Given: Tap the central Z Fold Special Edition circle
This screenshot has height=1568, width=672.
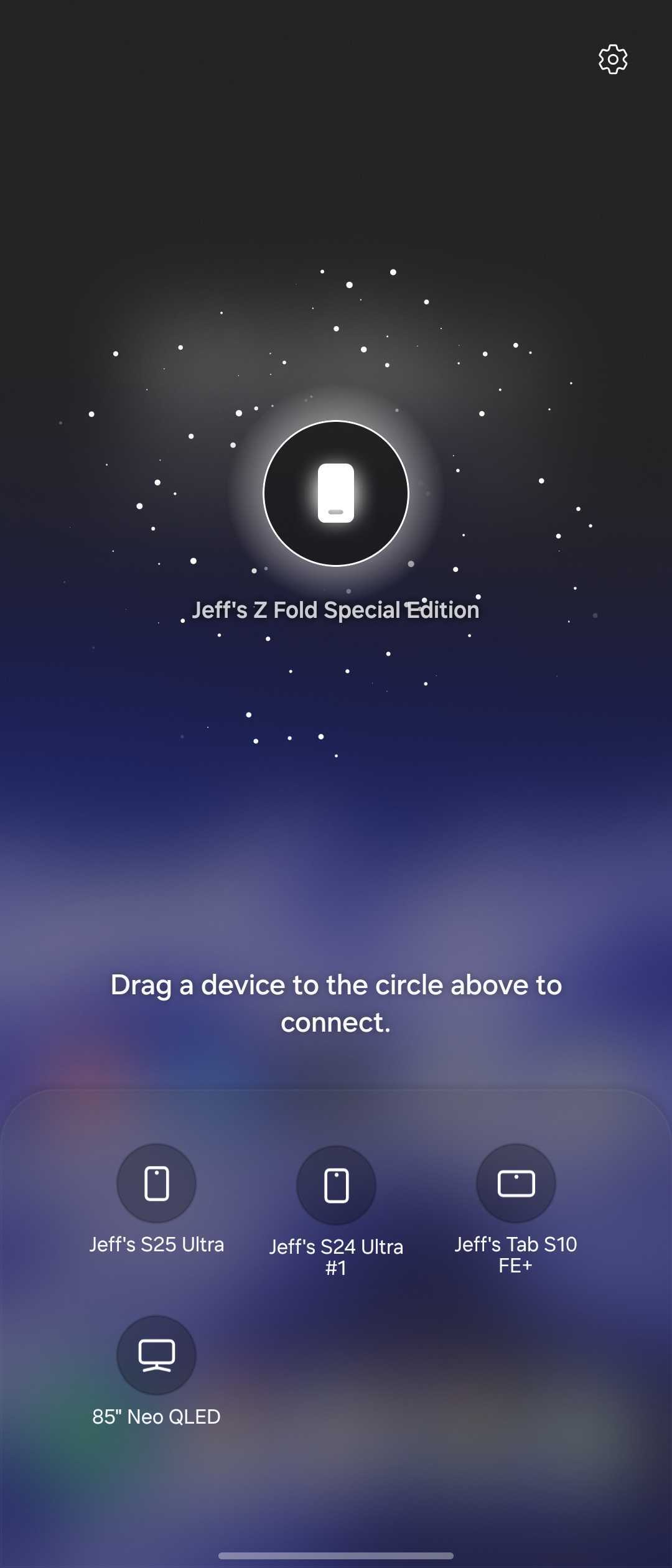Looking at the screenshot, I should 336,493.
